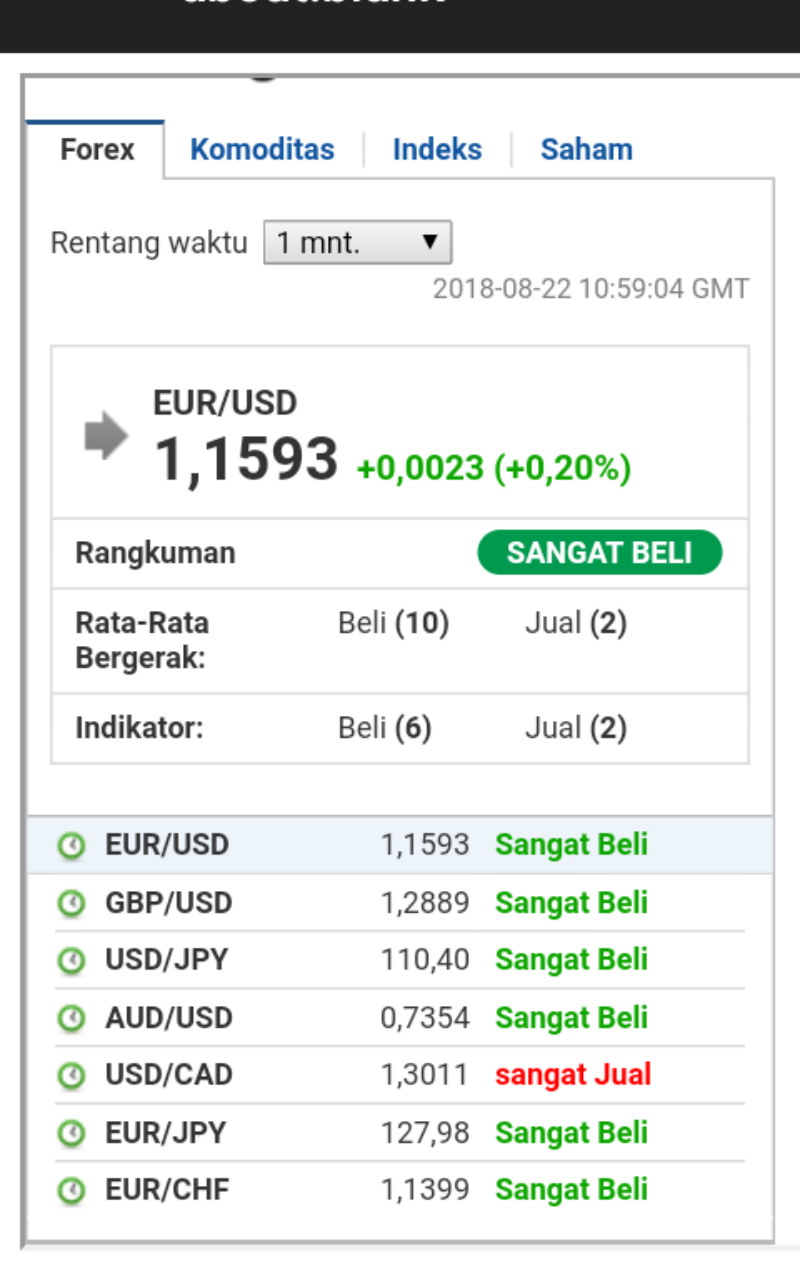Image resolution: width=800 pixels, height=1280 pixels.
Task: Select the Forex tab
Action: point(97,149)
